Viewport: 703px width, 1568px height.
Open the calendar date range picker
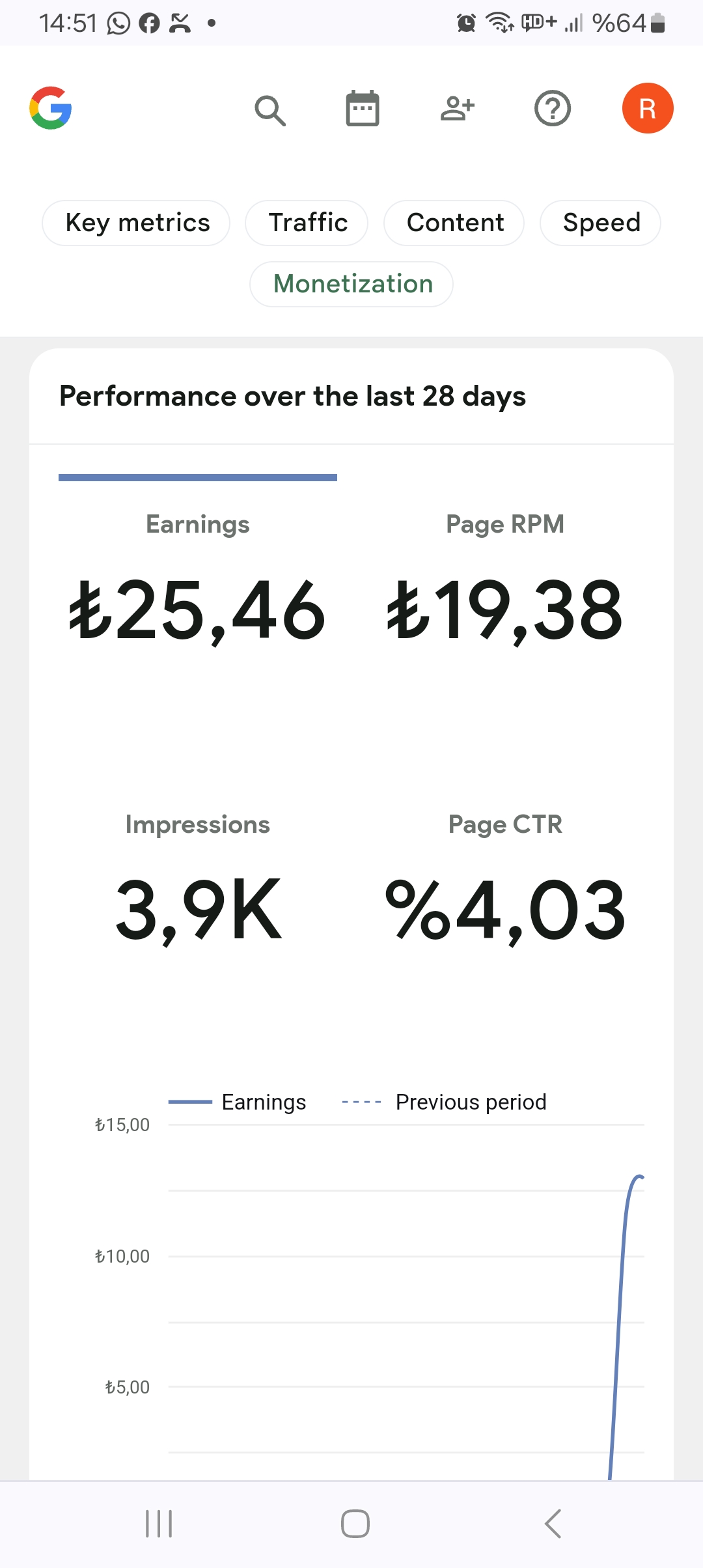pos(363,108)
